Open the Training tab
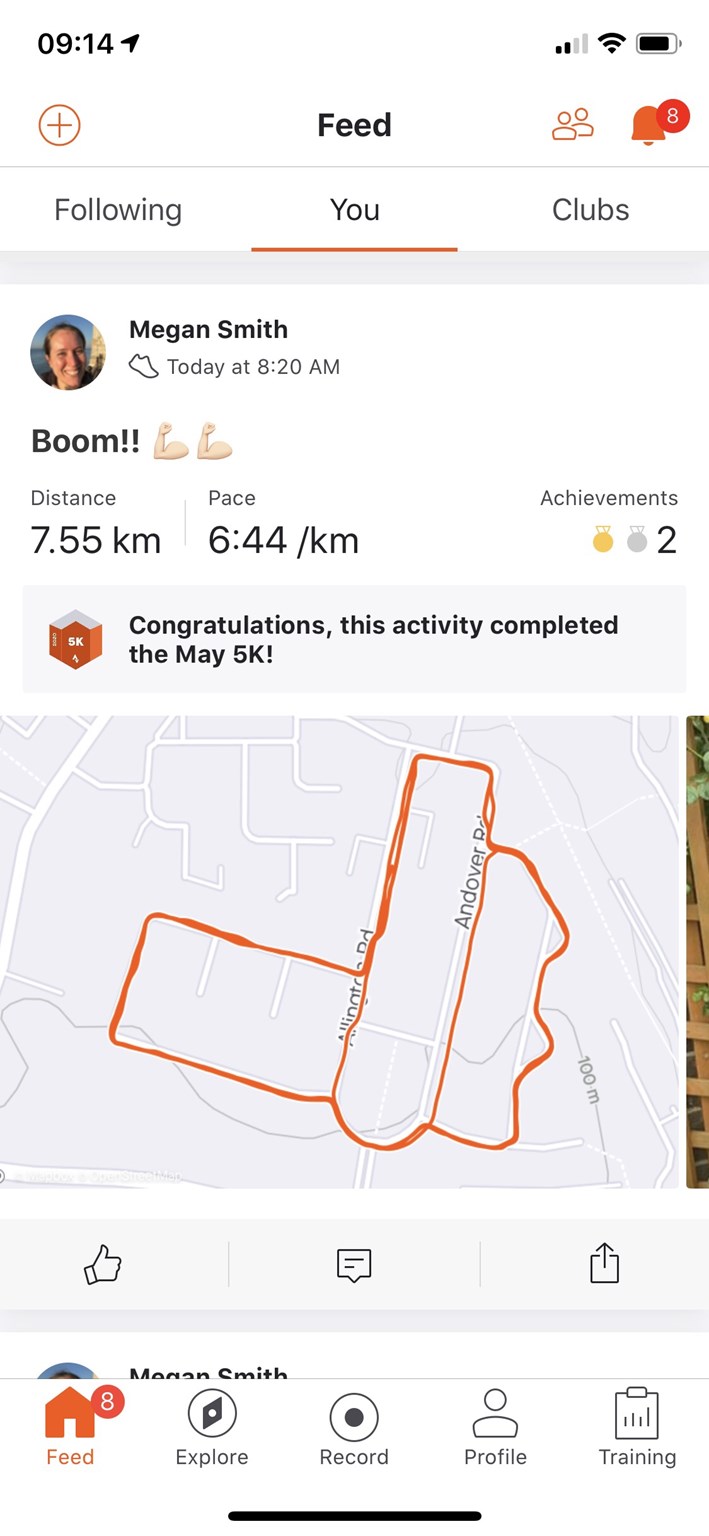This screenshot has width=709, height=1536. [x=637, y=1428]
